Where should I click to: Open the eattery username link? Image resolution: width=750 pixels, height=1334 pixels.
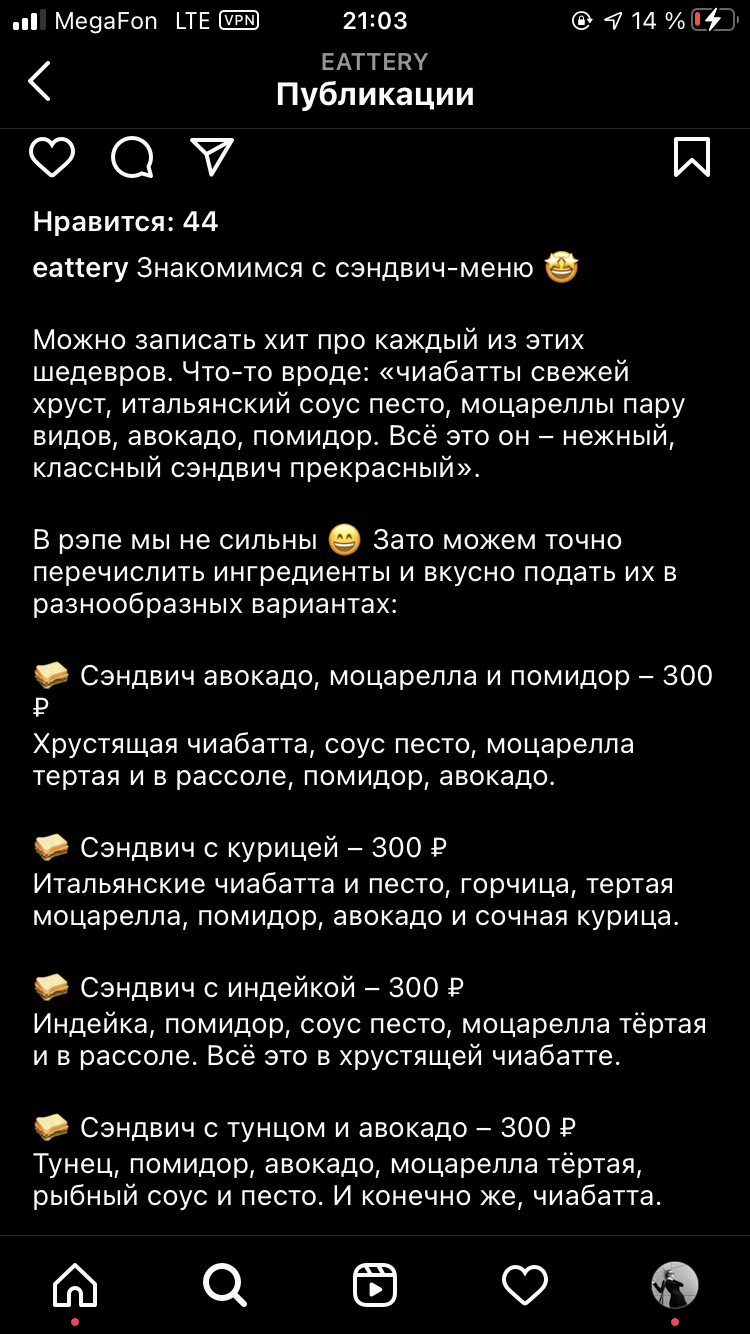[77, 268]
